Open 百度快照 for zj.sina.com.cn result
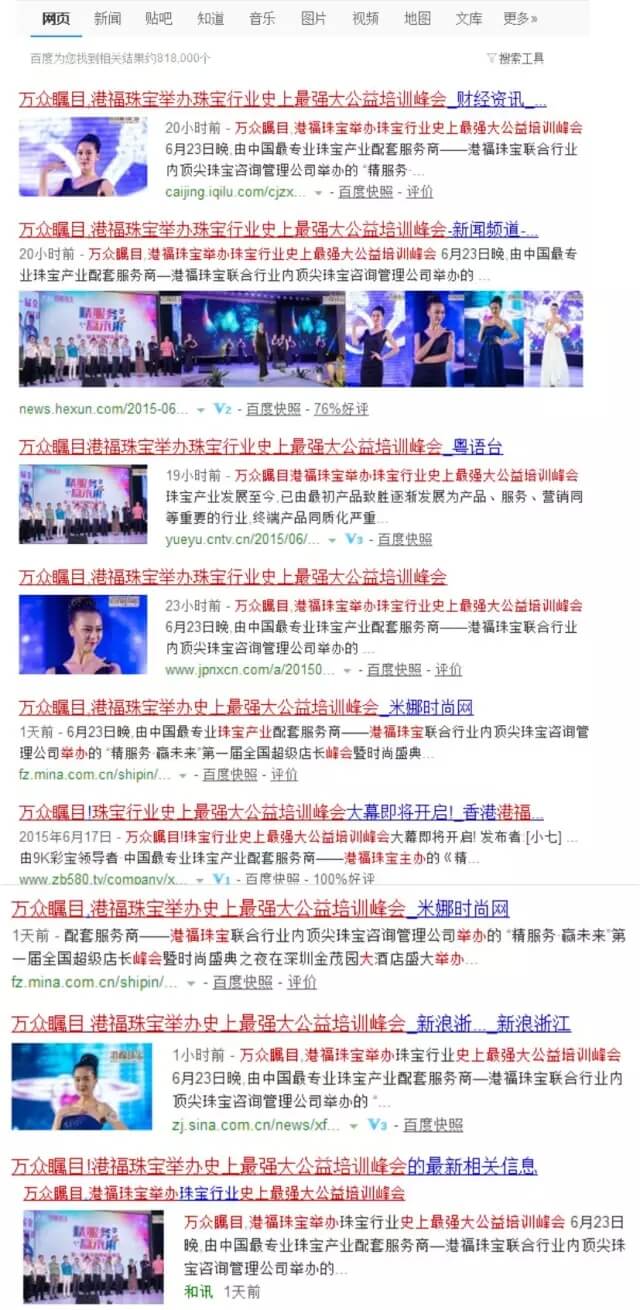Viewport: 640px width, 1310px height. pos(433,1125)
